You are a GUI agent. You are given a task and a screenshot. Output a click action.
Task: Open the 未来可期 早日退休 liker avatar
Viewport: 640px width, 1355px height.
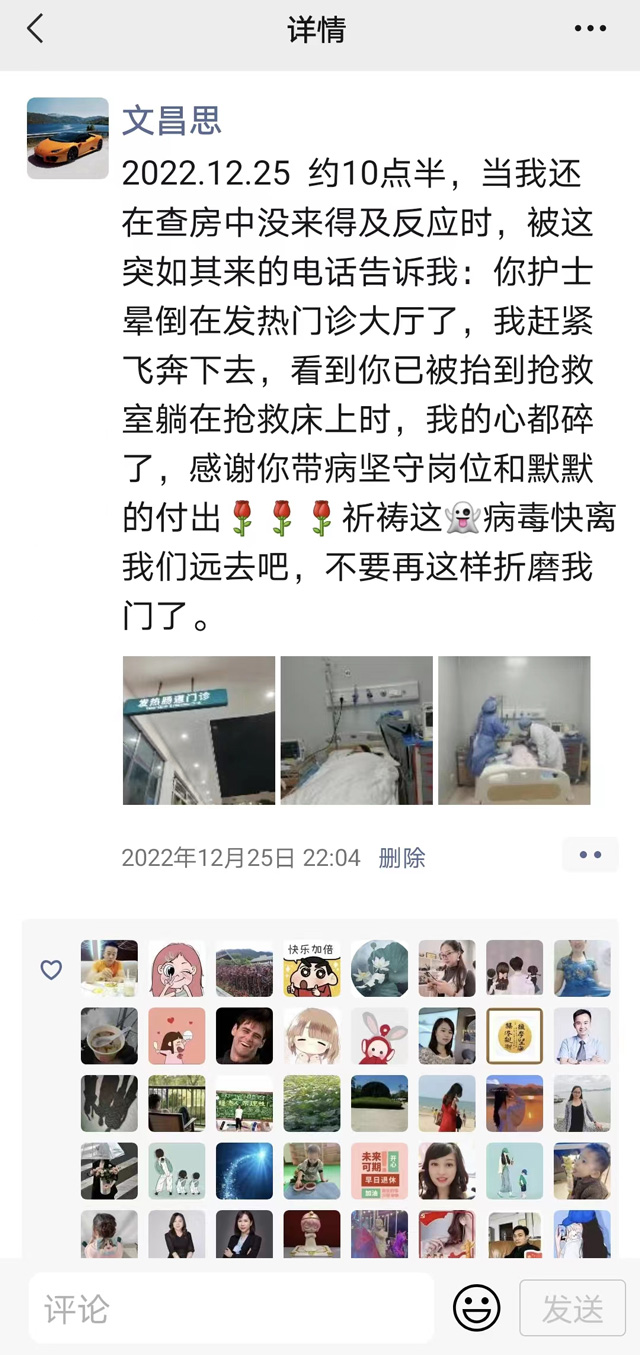[x=379, y=1171]
